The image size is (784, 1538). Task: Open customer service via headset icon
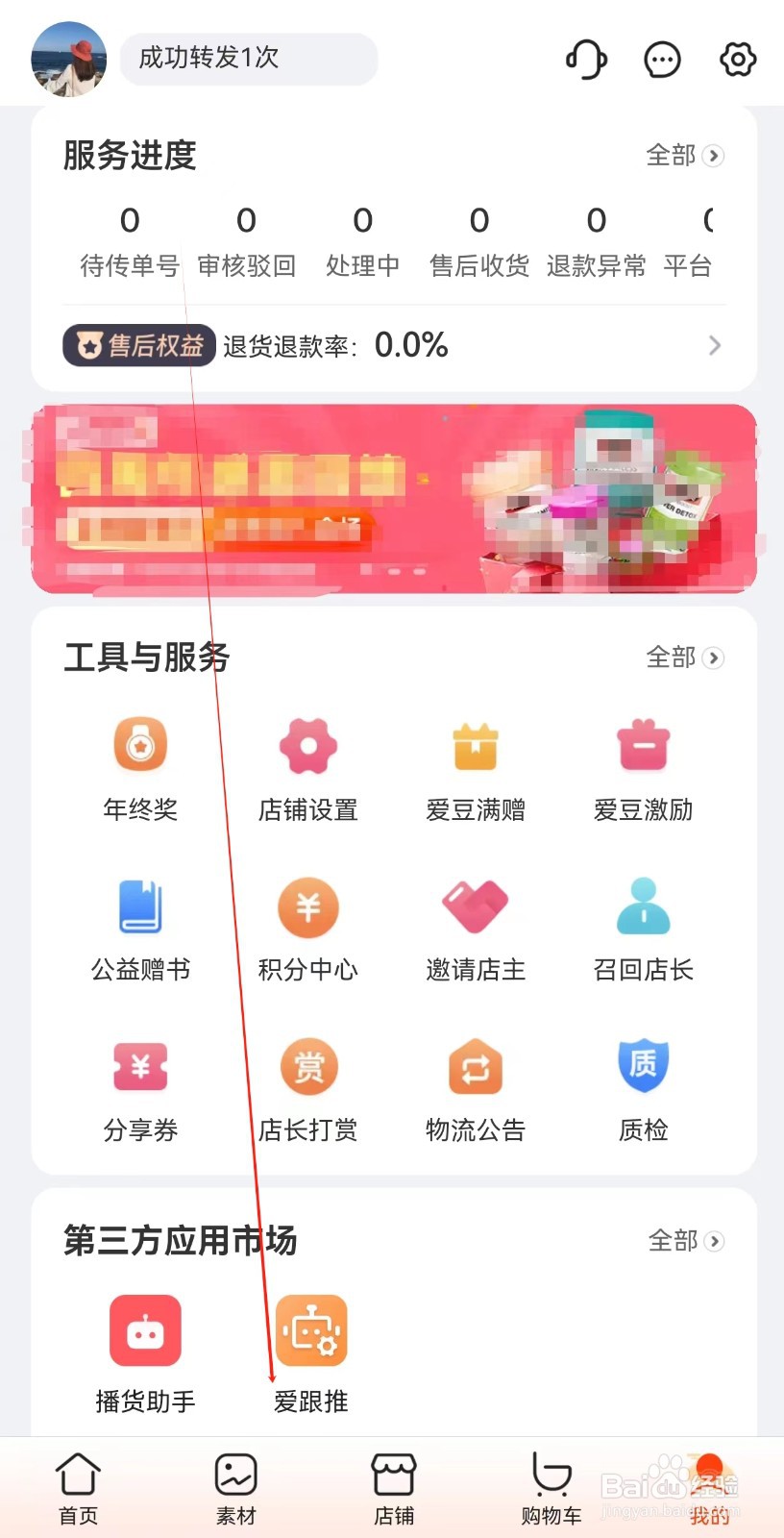(585, 59)
